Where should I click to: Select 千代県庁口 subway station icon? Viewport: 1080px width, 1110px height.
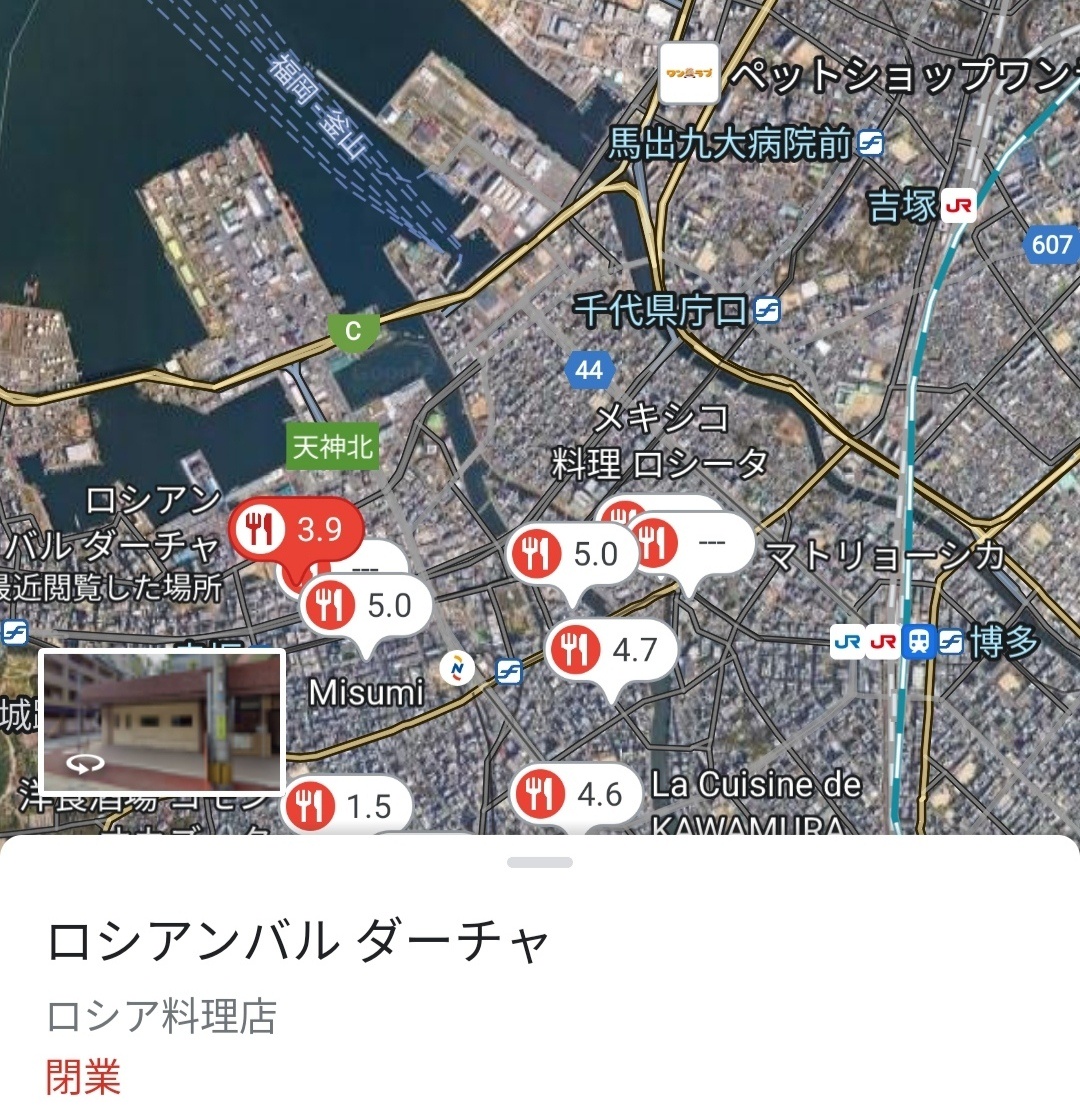(767, 310)
